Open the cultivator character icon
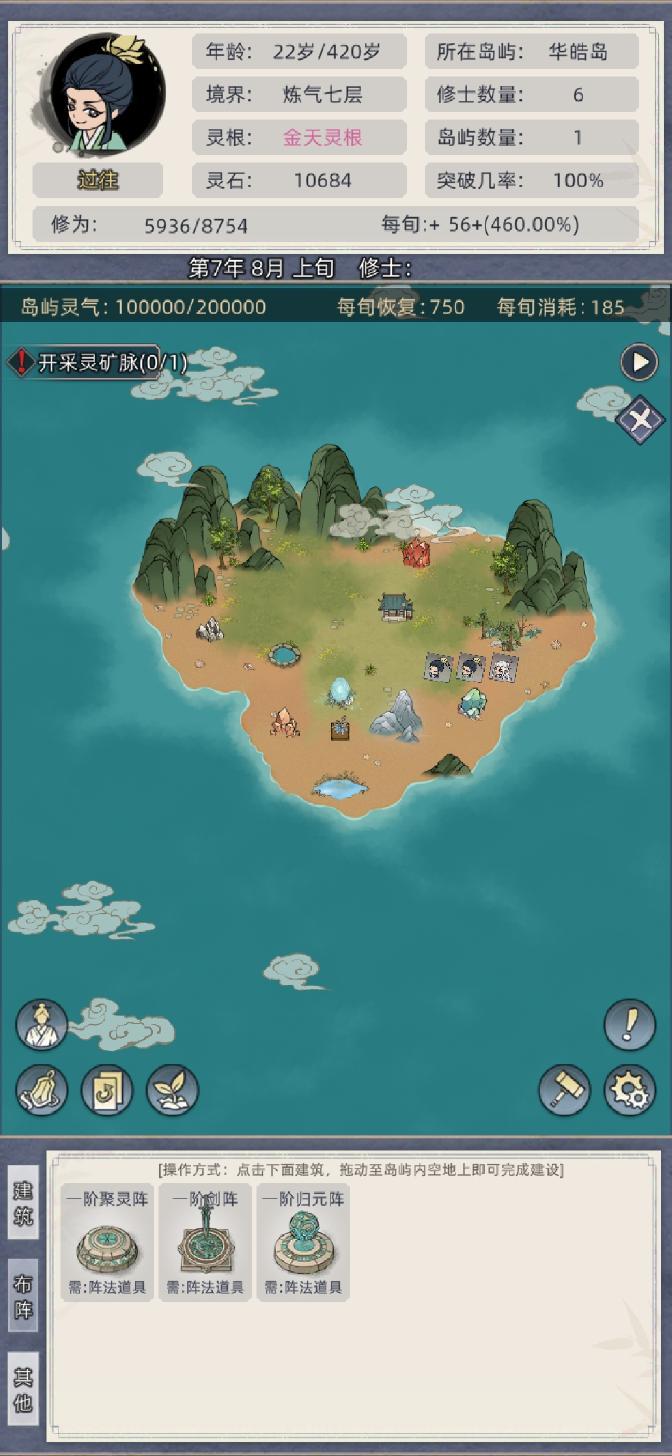The width and height of the screenshot is (672, 1456). pos(42,1024)
